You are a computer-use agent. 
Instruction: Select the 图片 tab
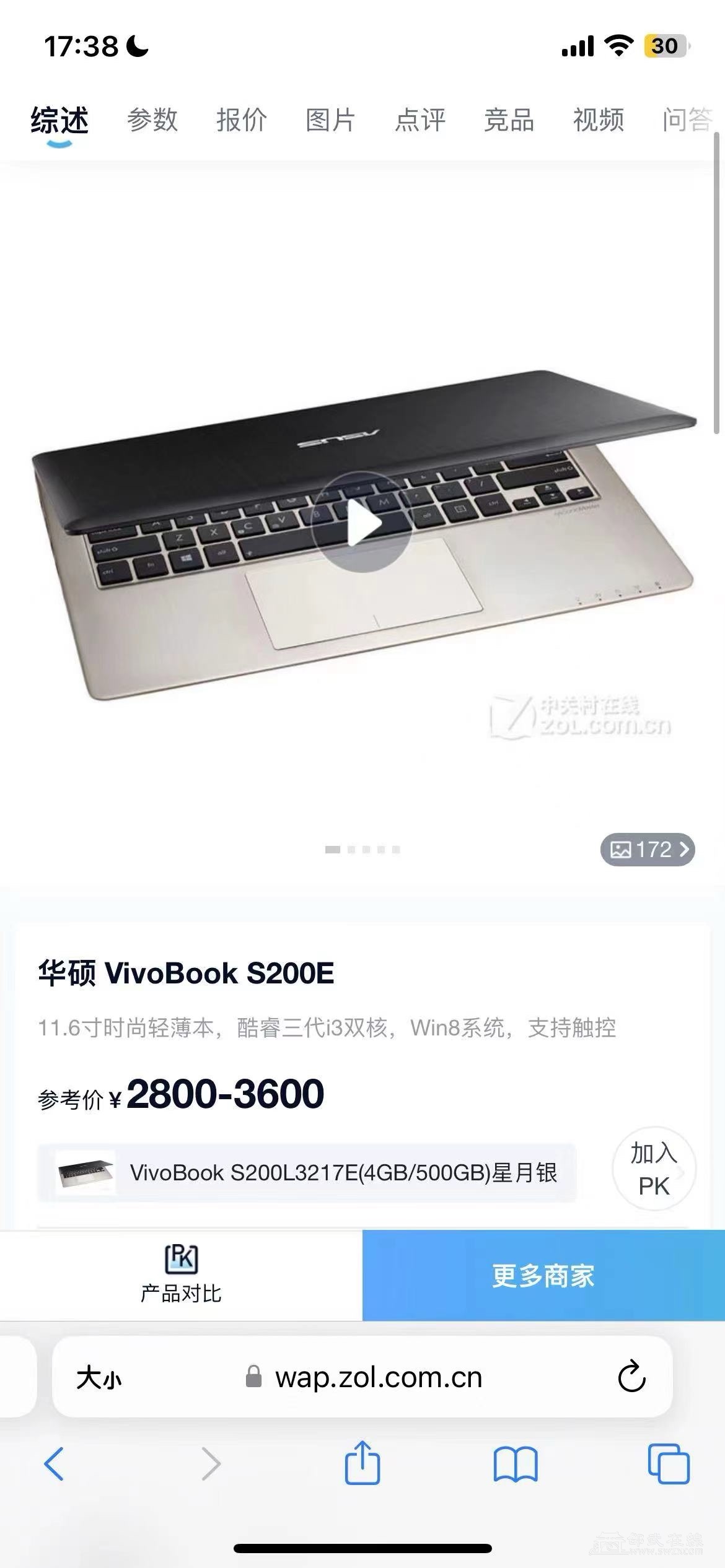click(x=330, y=120)
